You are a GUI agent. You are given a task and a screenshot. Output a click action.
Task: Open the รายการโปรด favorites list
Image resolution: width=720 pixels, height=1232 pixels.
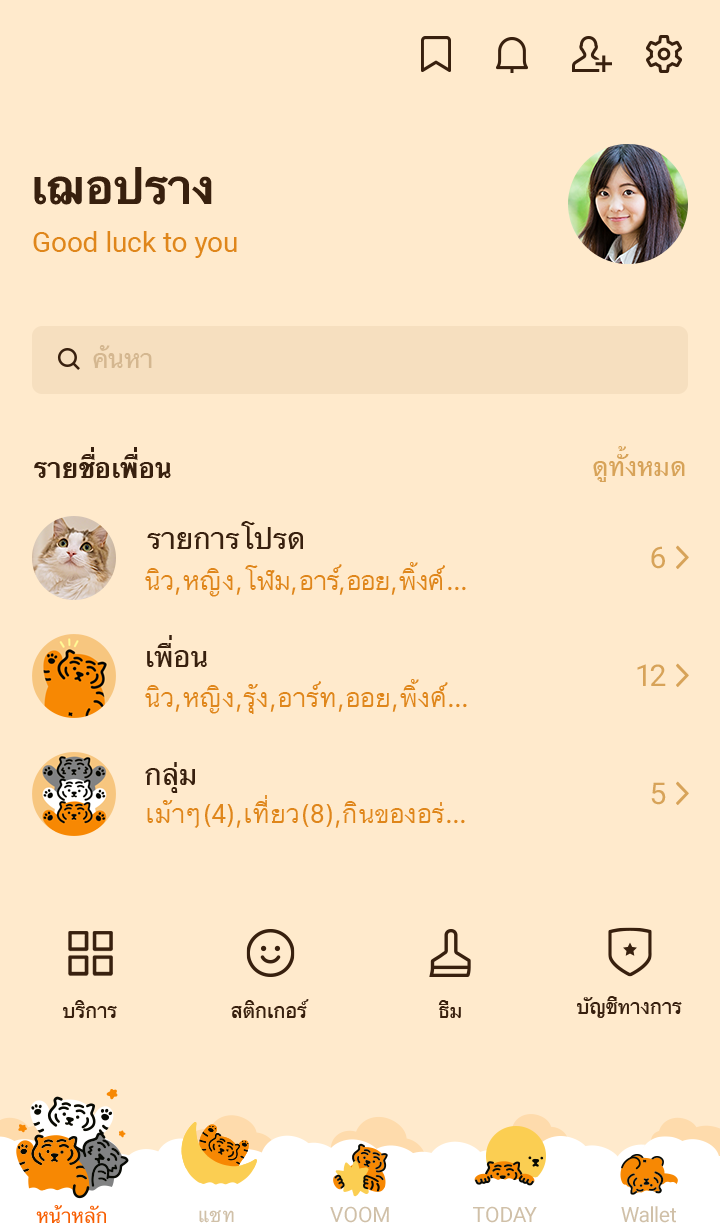click(x=360, y=558)
